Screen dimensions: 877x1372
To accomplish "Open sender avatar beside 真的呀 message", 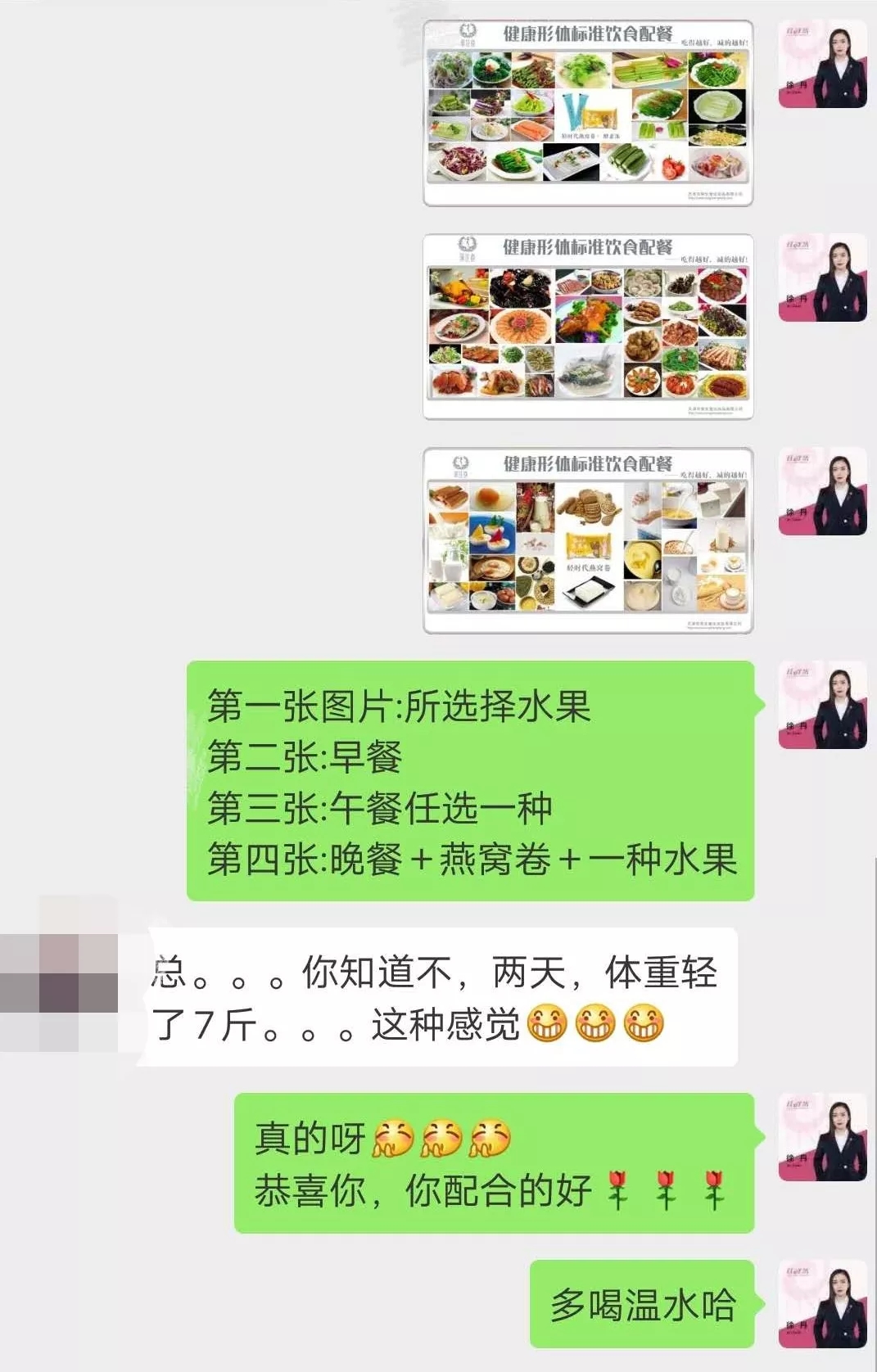I will coord(822,1136).
